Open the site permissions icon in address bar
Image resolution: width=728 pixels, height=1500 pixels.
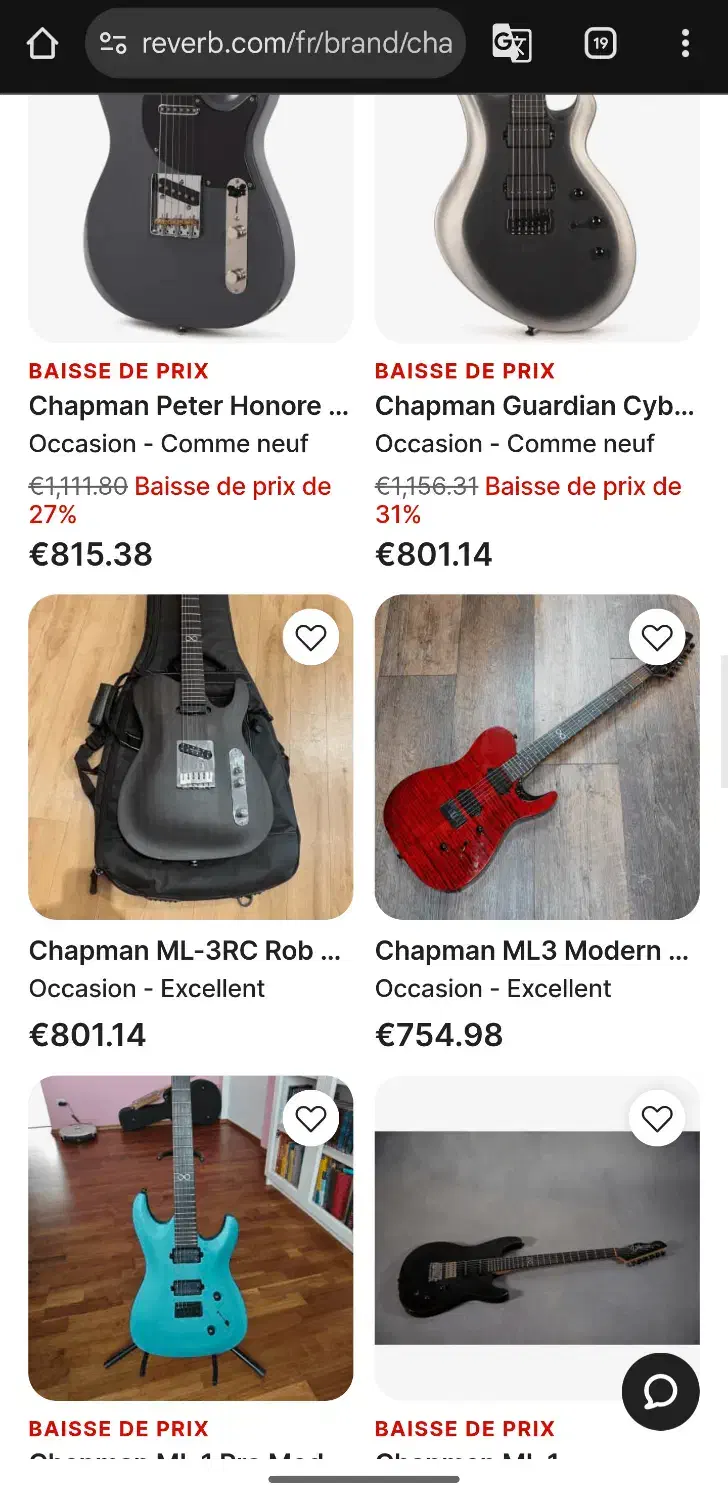coord(113,43)
